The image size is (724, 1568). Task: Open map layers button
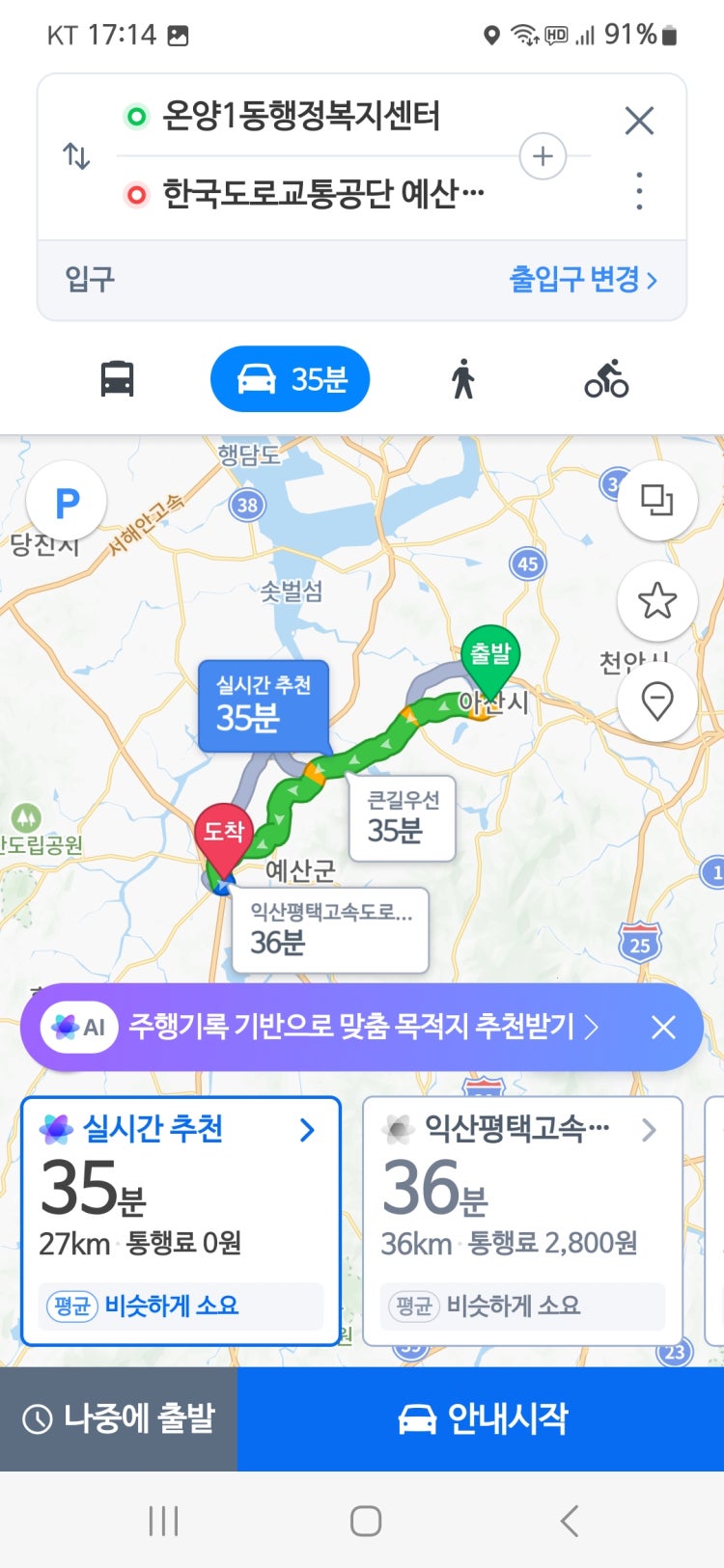pyautogui.click(x=657, y=500)
